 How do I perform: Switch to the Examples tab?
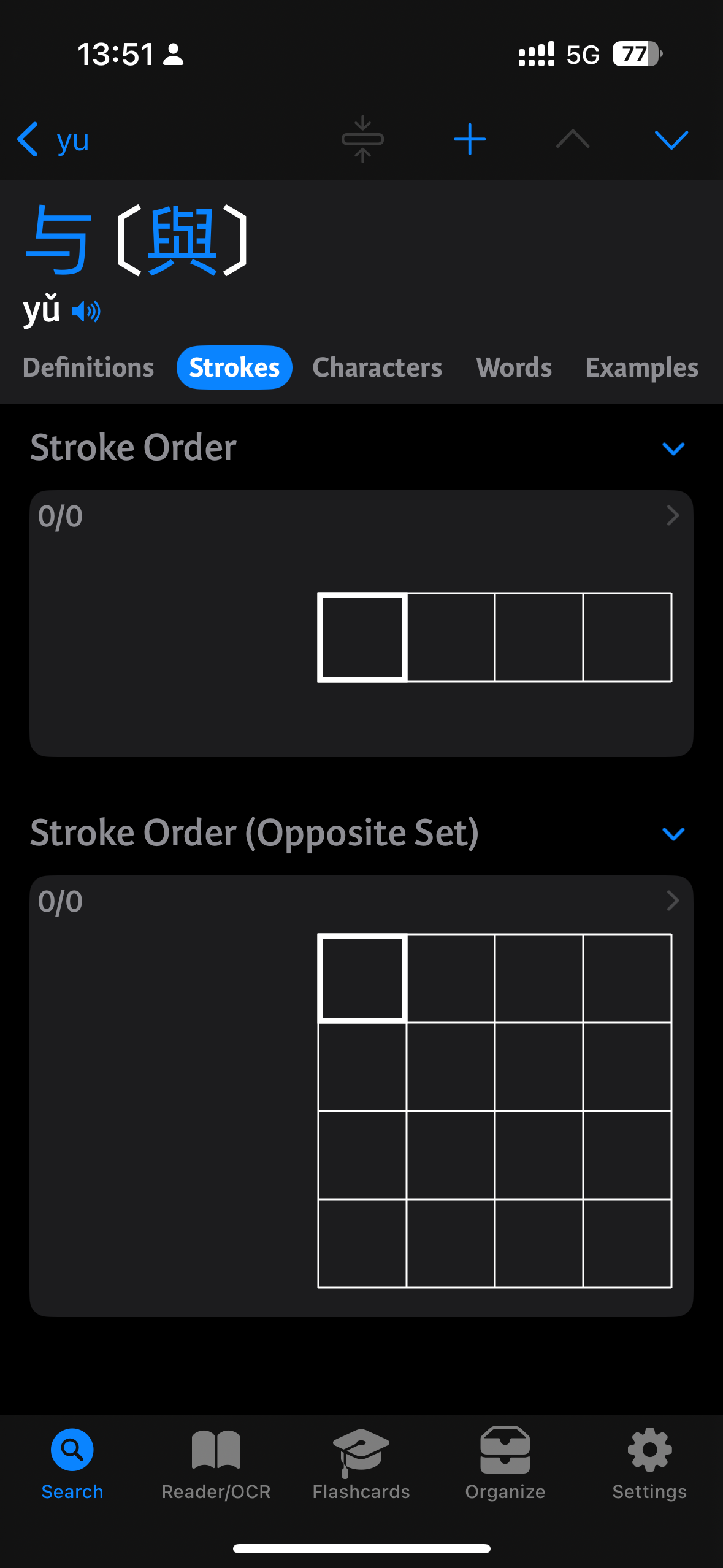tap(641, 367)
